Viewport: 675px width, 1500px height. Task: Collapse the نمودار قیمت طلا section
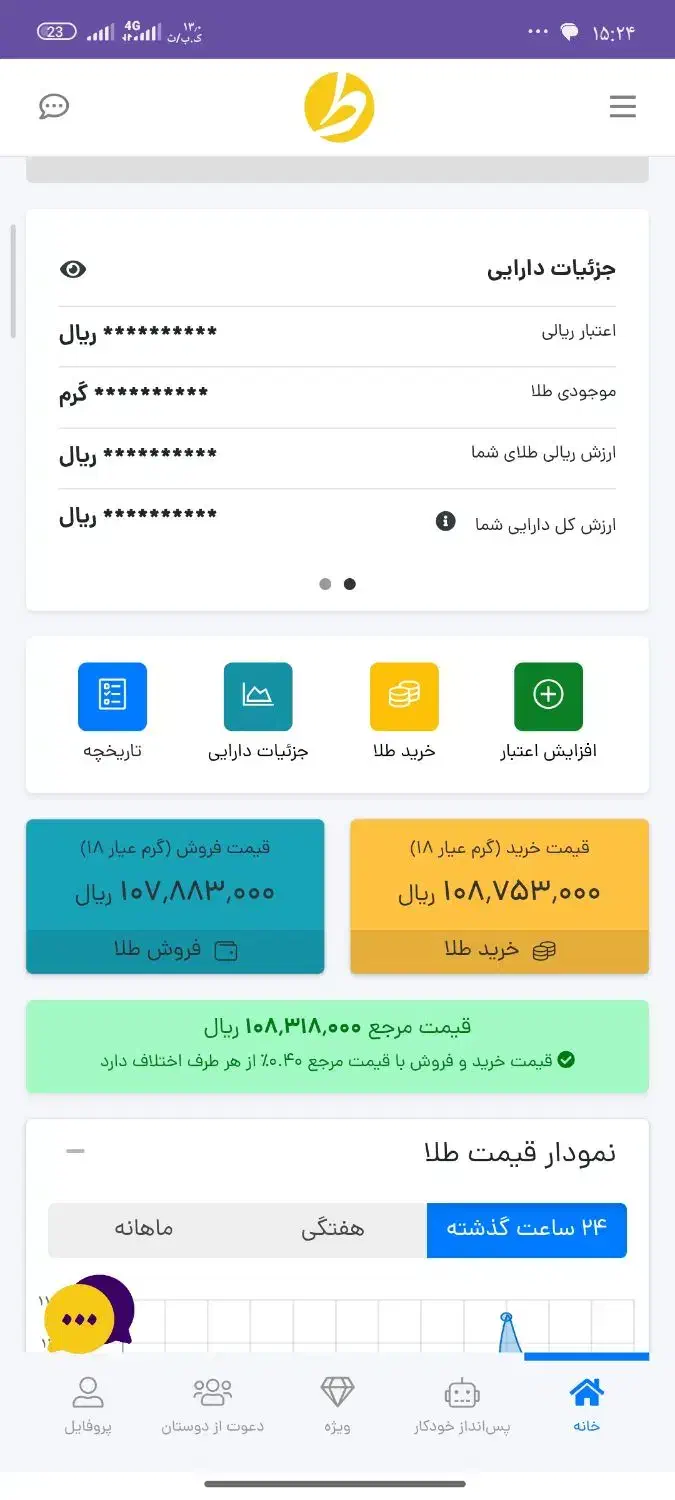click(75, 1151)
